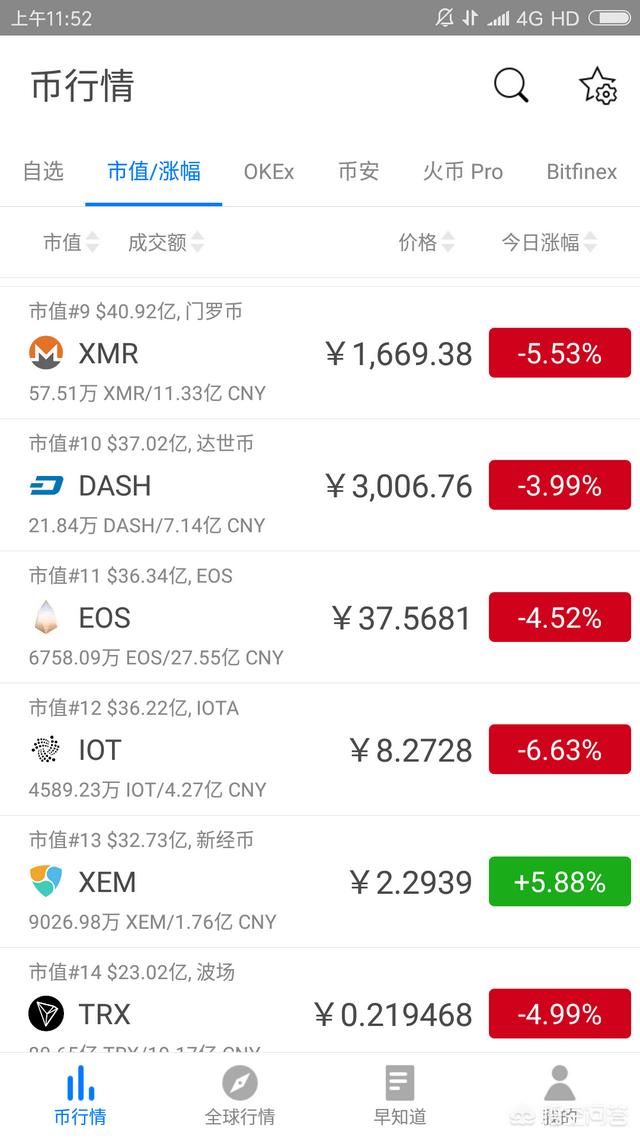Sort the list by 市值
This screenshot has width=640, height=1138.
tap(71, 242)
